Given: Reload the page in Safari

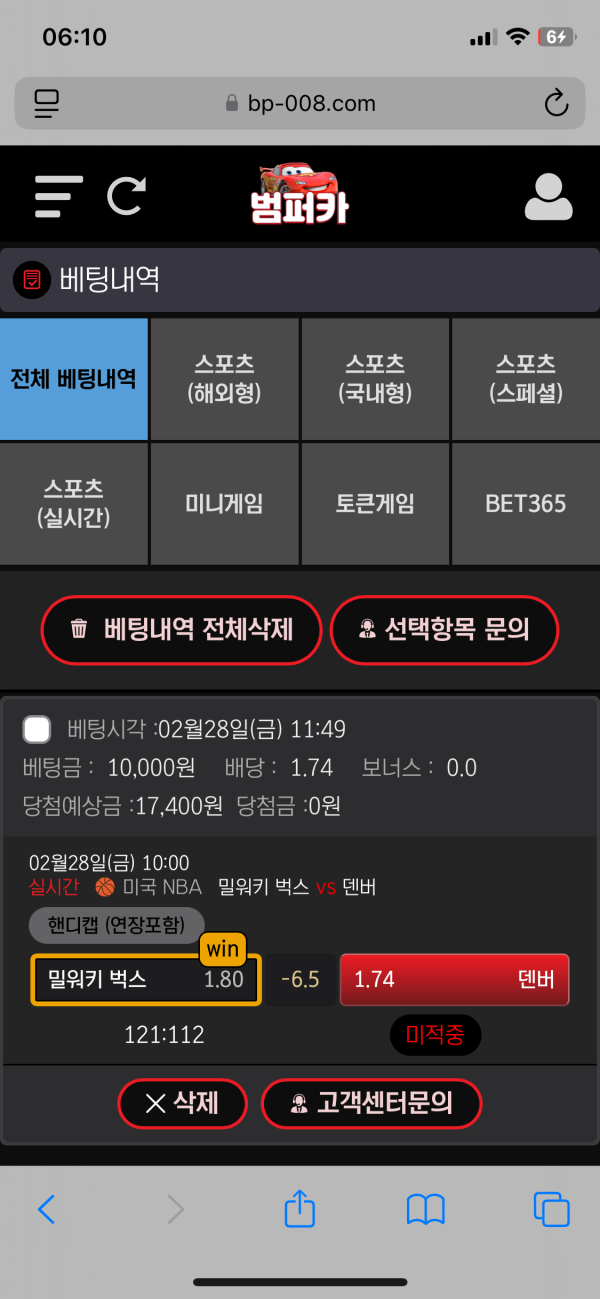Looking at the screenshot, I should pyautogui.click(x=555, y=103).
